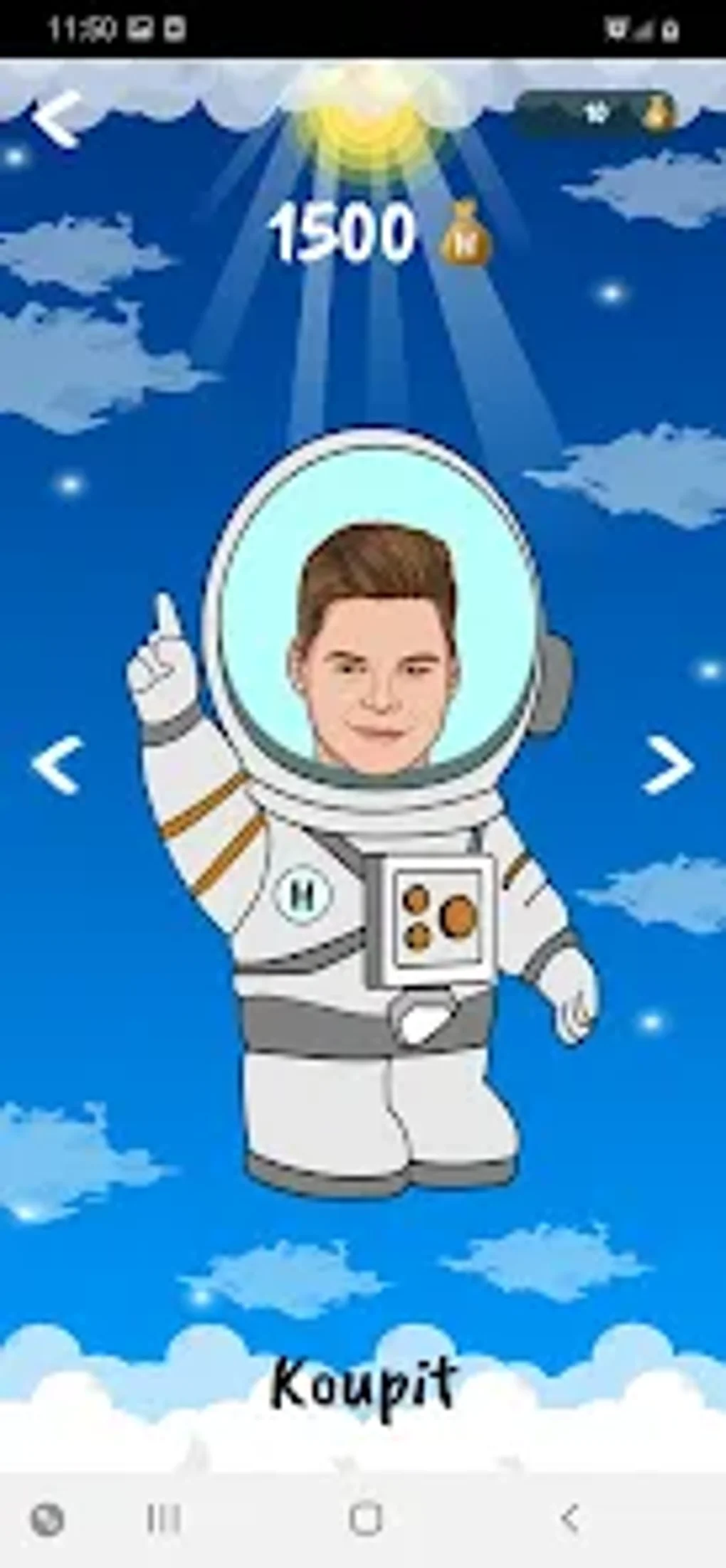726x1568 pixels.
Task: Show the next character skin
Action: tap(668, 765)
